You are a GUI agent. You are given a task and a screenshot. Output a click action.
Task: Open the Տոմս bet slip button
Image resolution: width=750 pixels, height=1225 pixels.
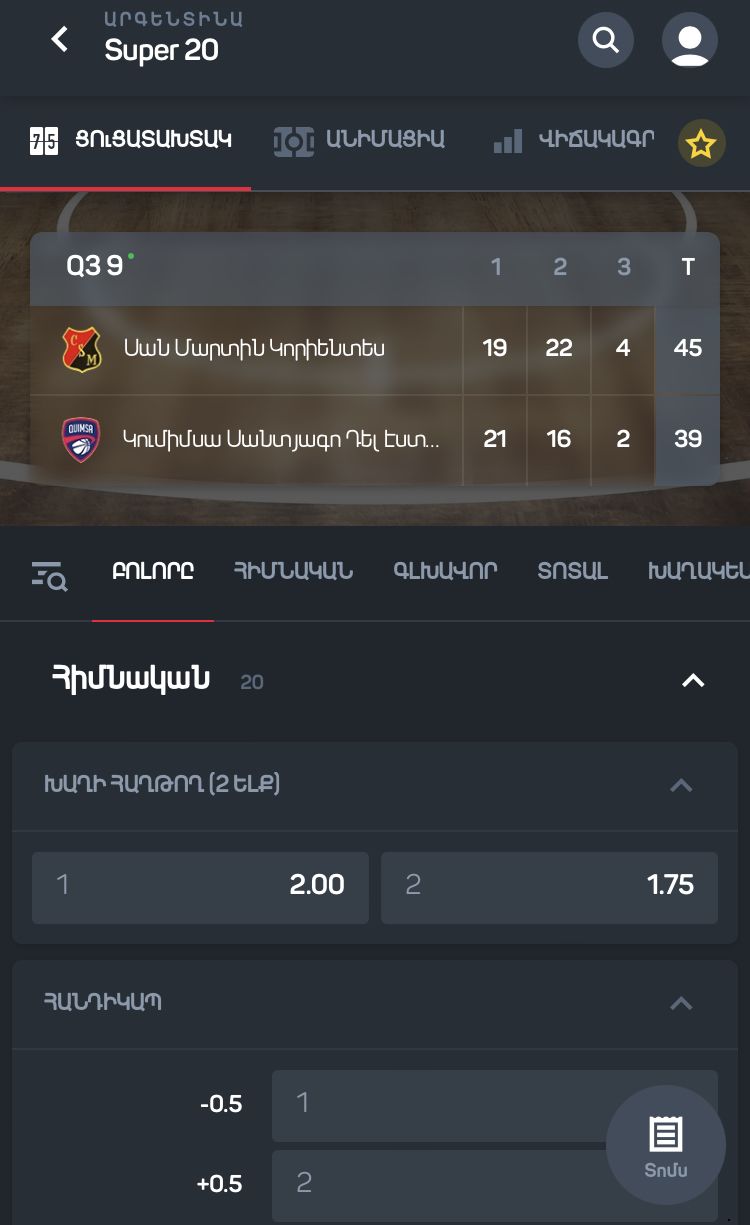pos(665,1144)
